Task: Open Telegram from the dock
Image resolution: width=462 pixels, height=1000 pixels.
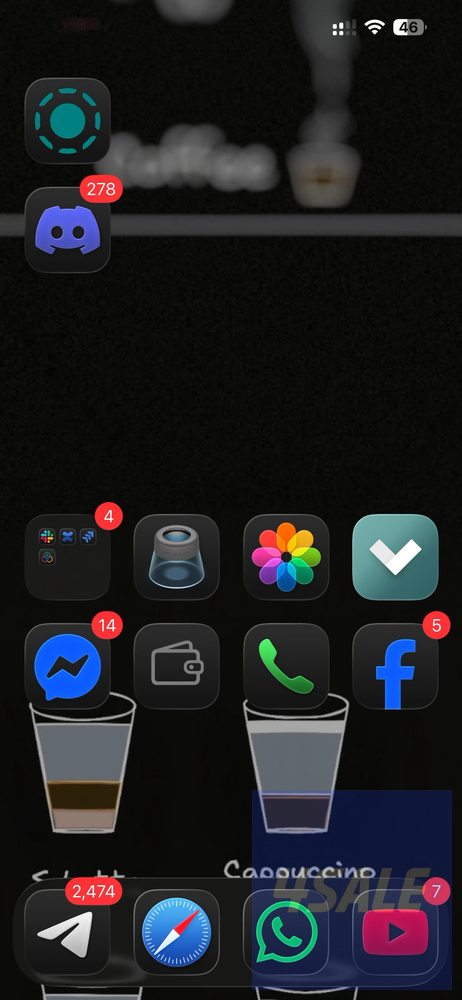Action: point(68,932)
